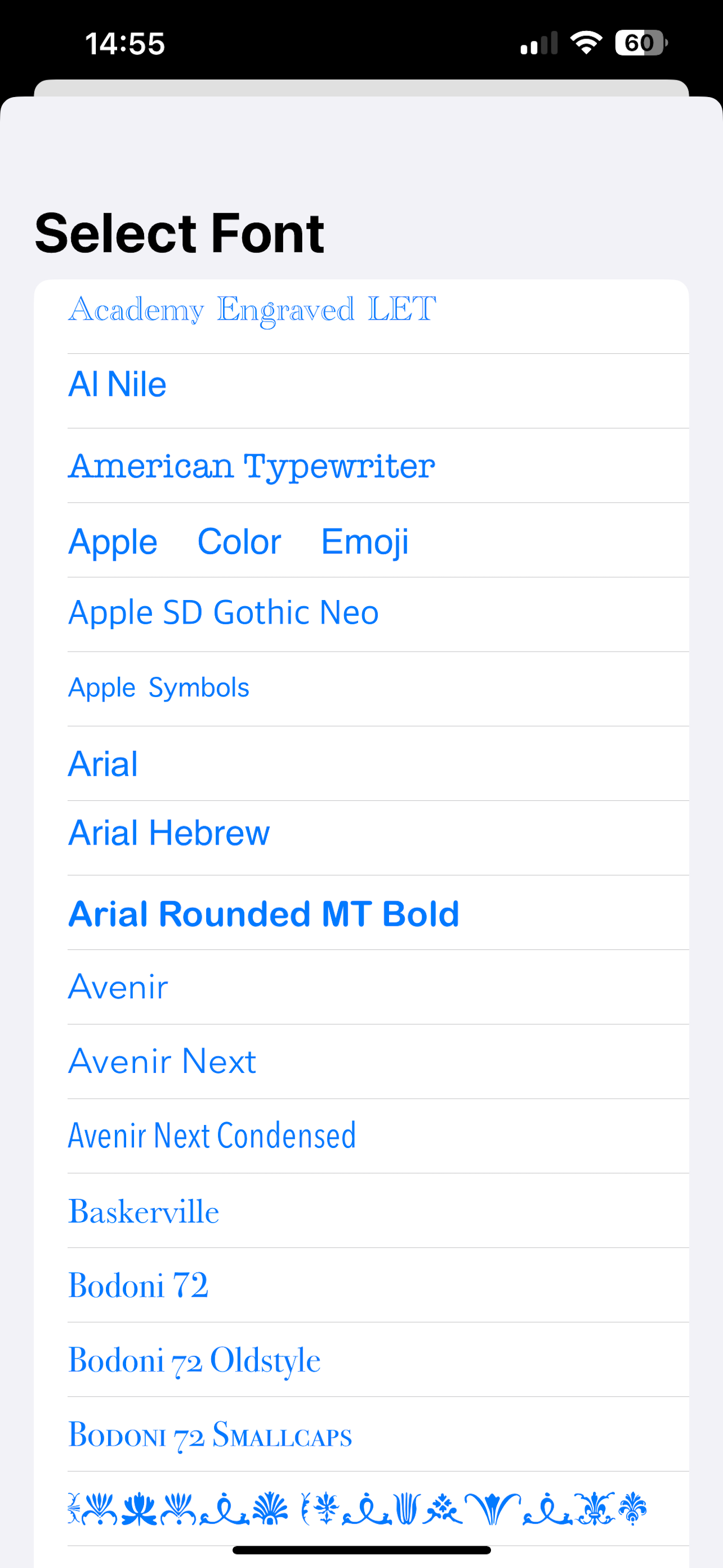Choose Al Nile font
The image size is (723, 1568).
click(118, 385)
